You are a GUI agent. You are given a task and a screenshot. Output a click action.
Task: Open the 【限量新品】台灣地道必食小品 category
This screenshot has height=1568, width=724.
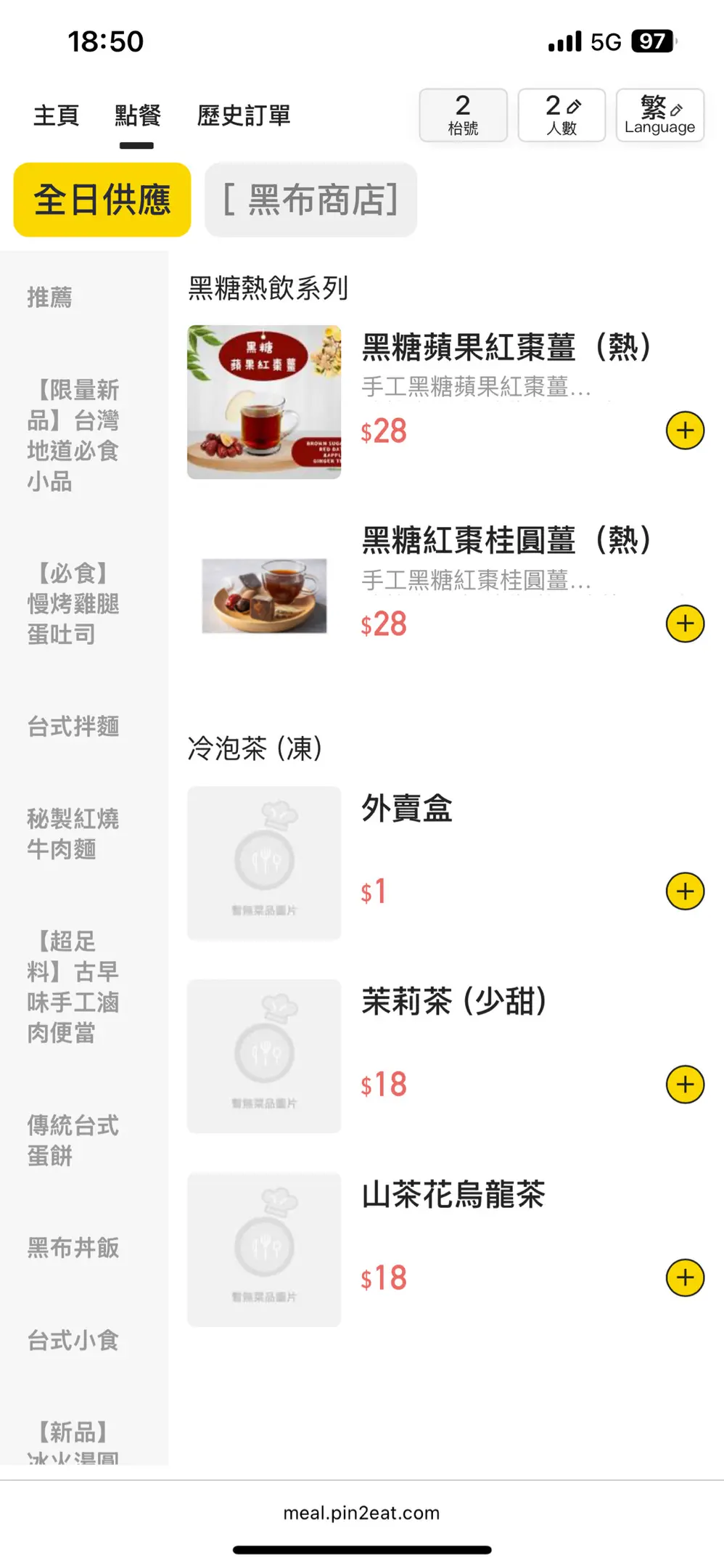pyautogui.click(x=73, y=436)
